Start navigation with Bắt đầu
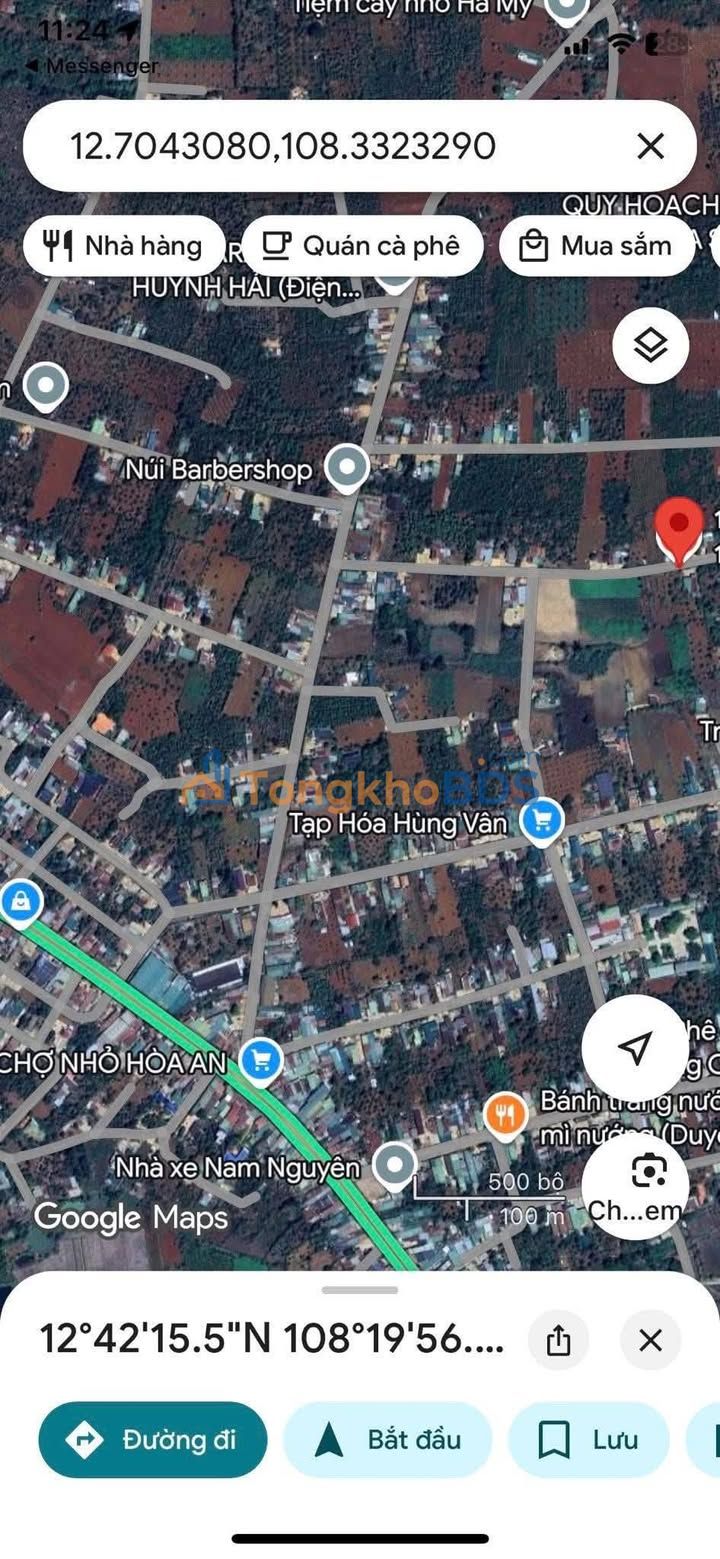720x1559 pixels. click(x=388, y=1440)
